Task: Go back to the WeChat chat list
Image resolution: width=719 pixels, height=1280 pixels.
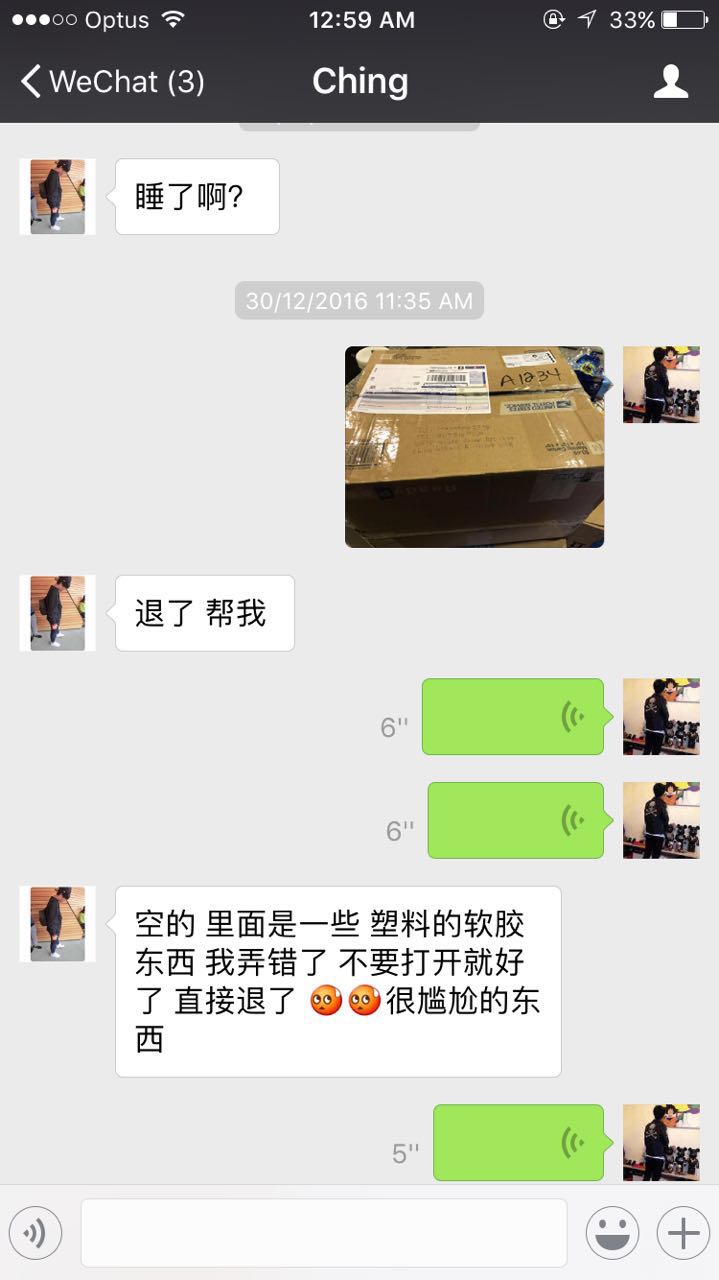Action: [110, 82]
